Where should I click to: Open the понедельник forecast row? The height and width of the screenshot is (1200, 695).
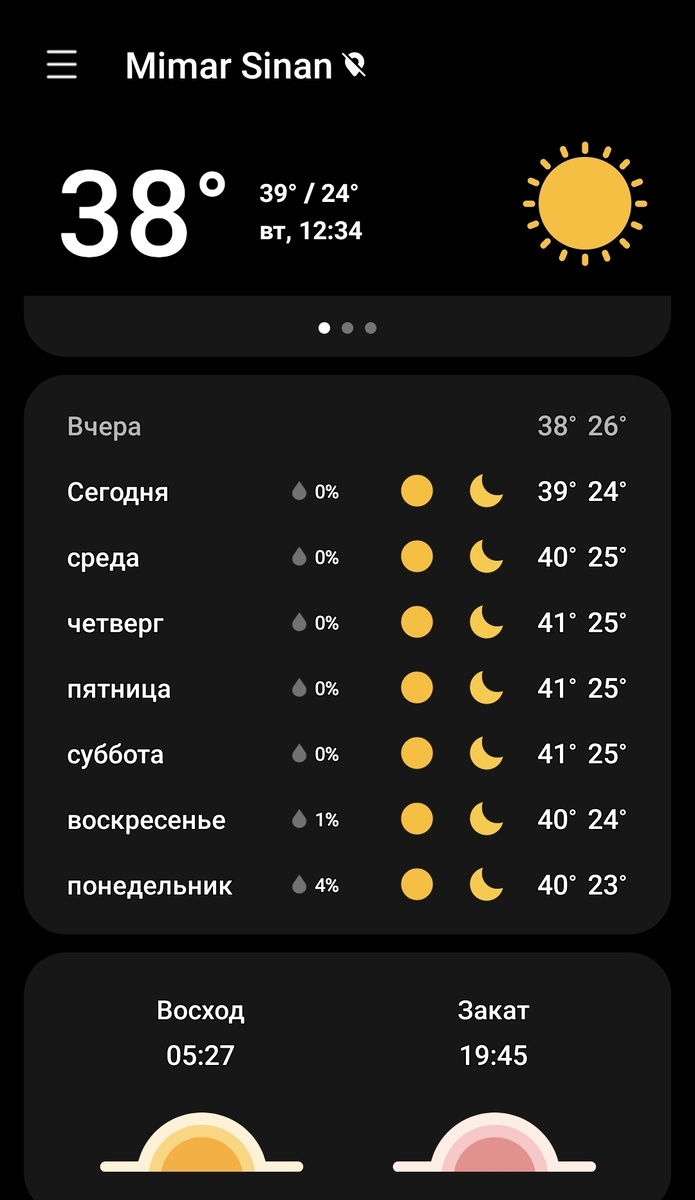(x=347, y=885)
